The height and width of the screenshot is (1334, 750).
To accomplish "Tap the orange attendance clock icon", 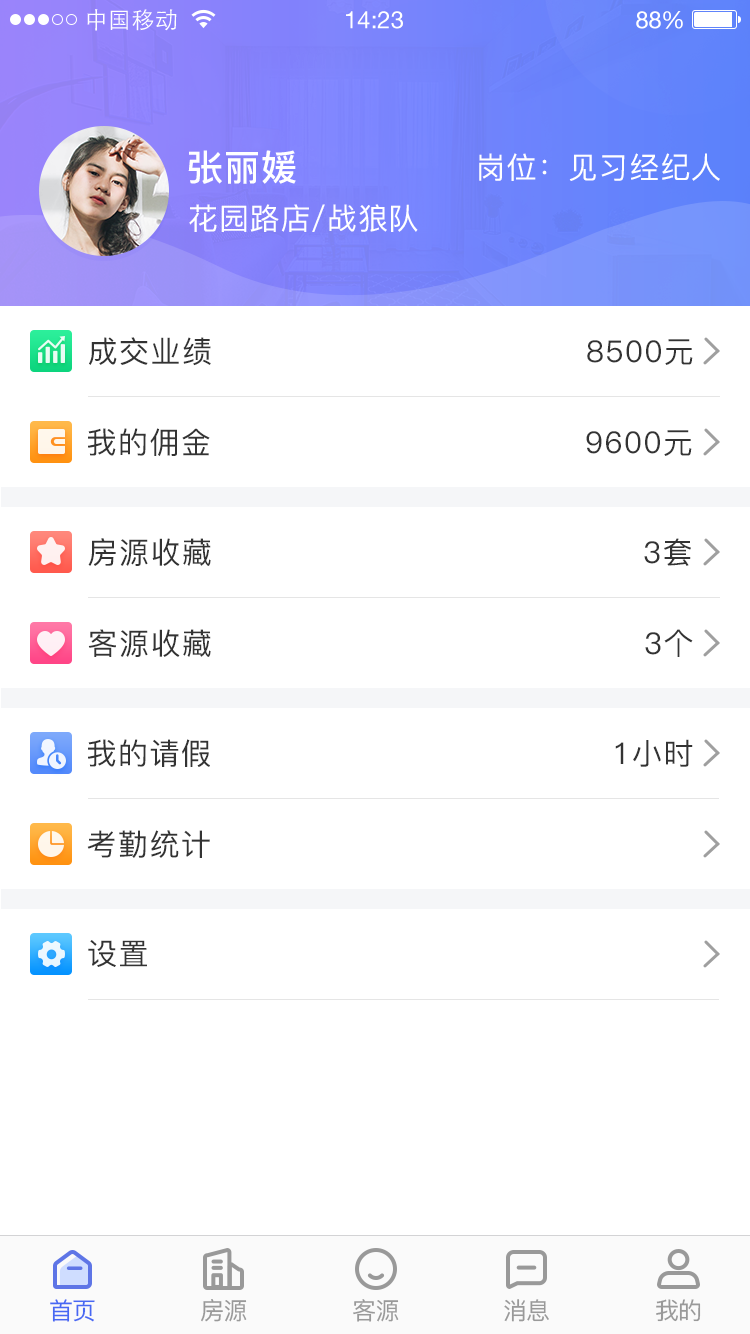I will pyautogui.click(x=51, y=844).
